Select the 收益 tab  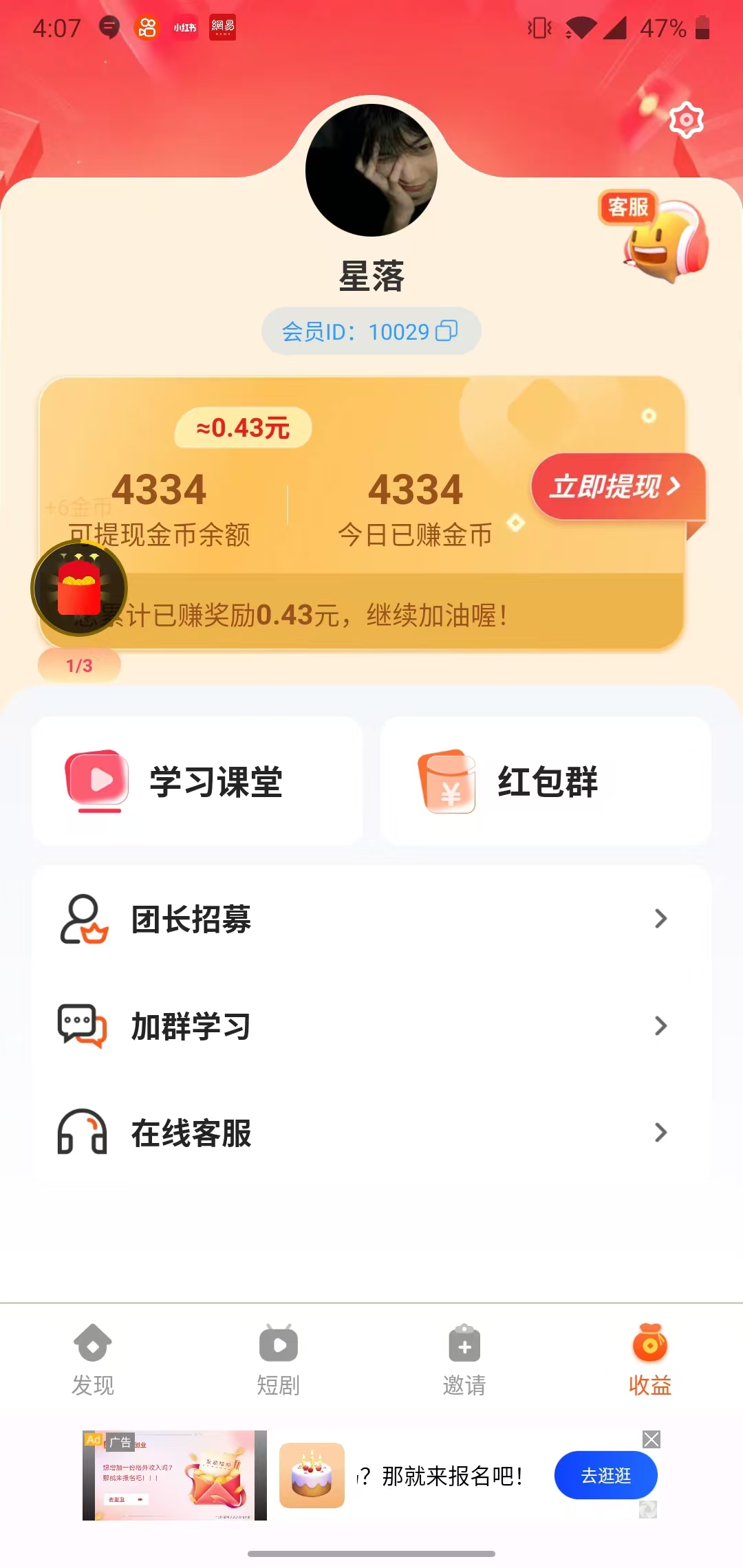pyautogui.click(x=650, y=1360)
